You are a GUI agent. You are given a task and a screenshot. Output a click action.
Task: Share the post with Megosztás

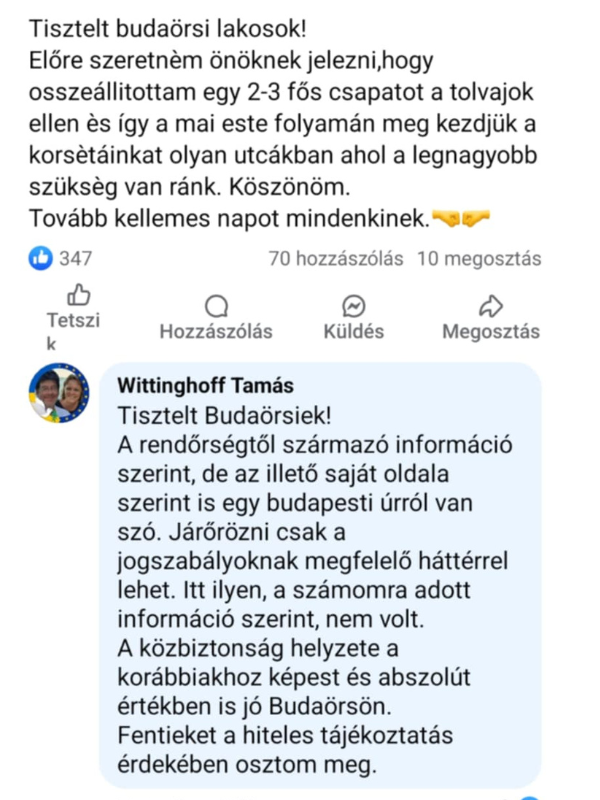click(490, 319)
